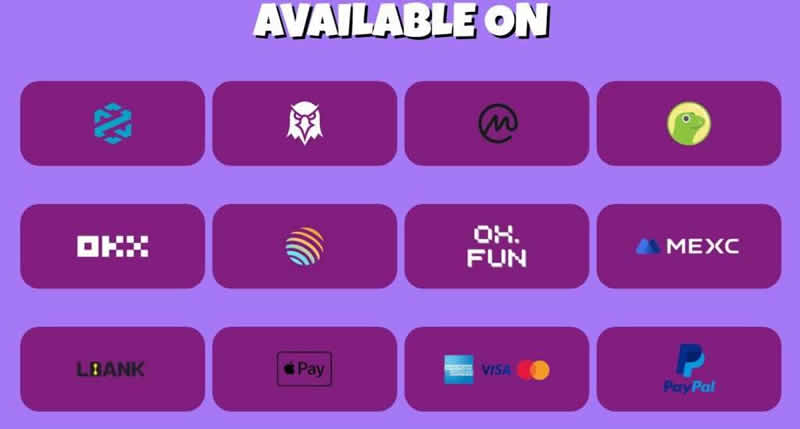Select the LBANK tile
Screen dimensions: 800x429
[x=112, y=369]
